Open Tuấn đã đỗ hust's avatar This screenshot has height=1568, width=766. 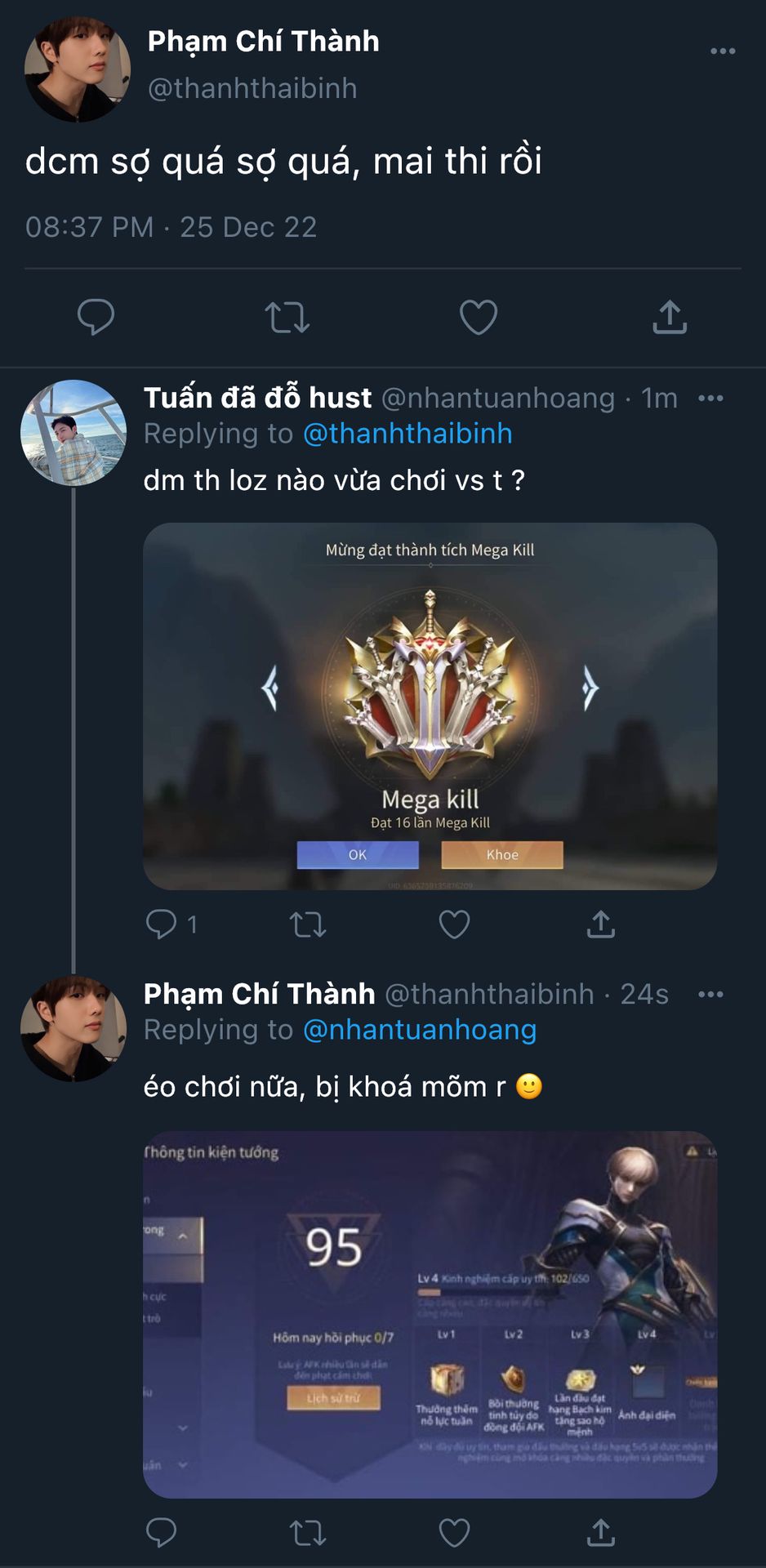(73, 433)
